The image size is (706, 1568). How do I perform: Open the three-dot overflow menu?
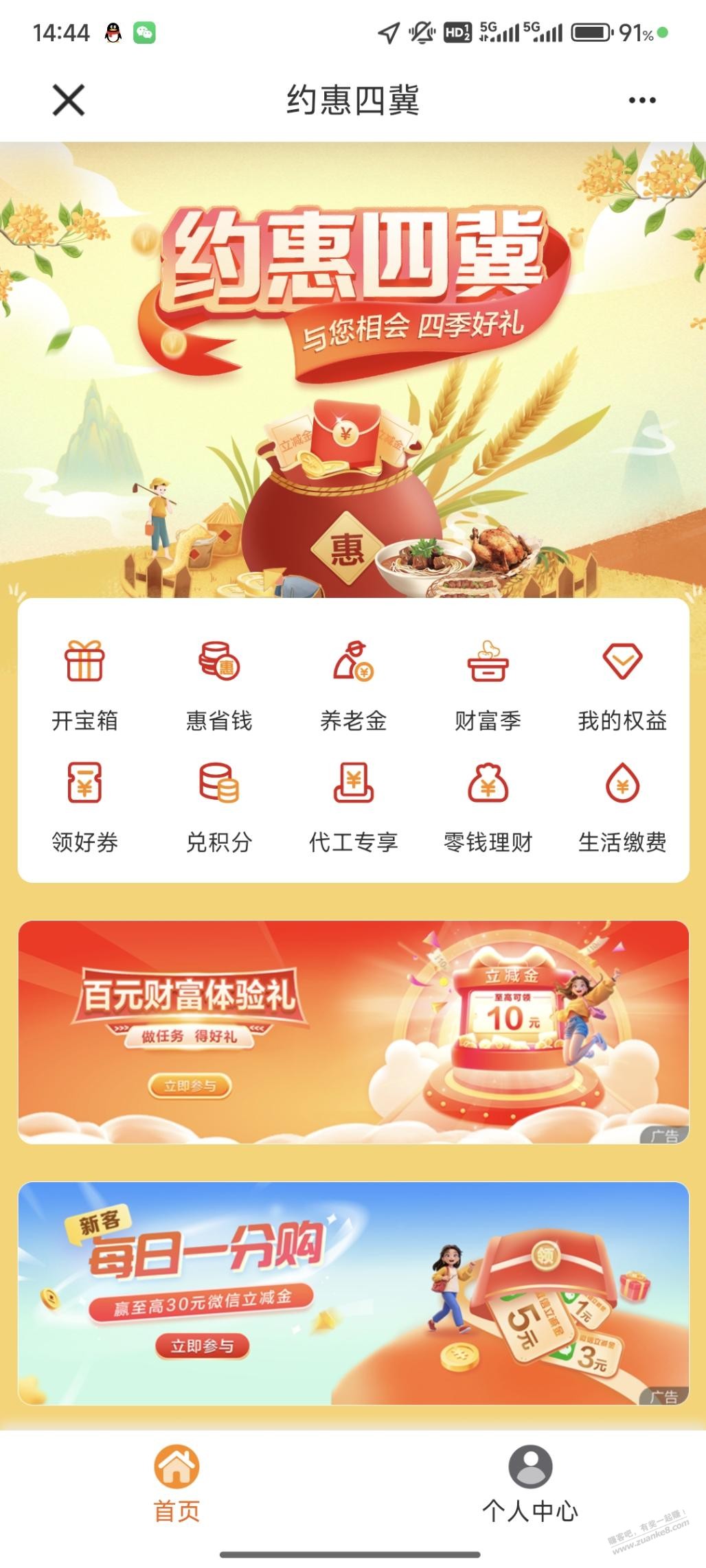641,100
